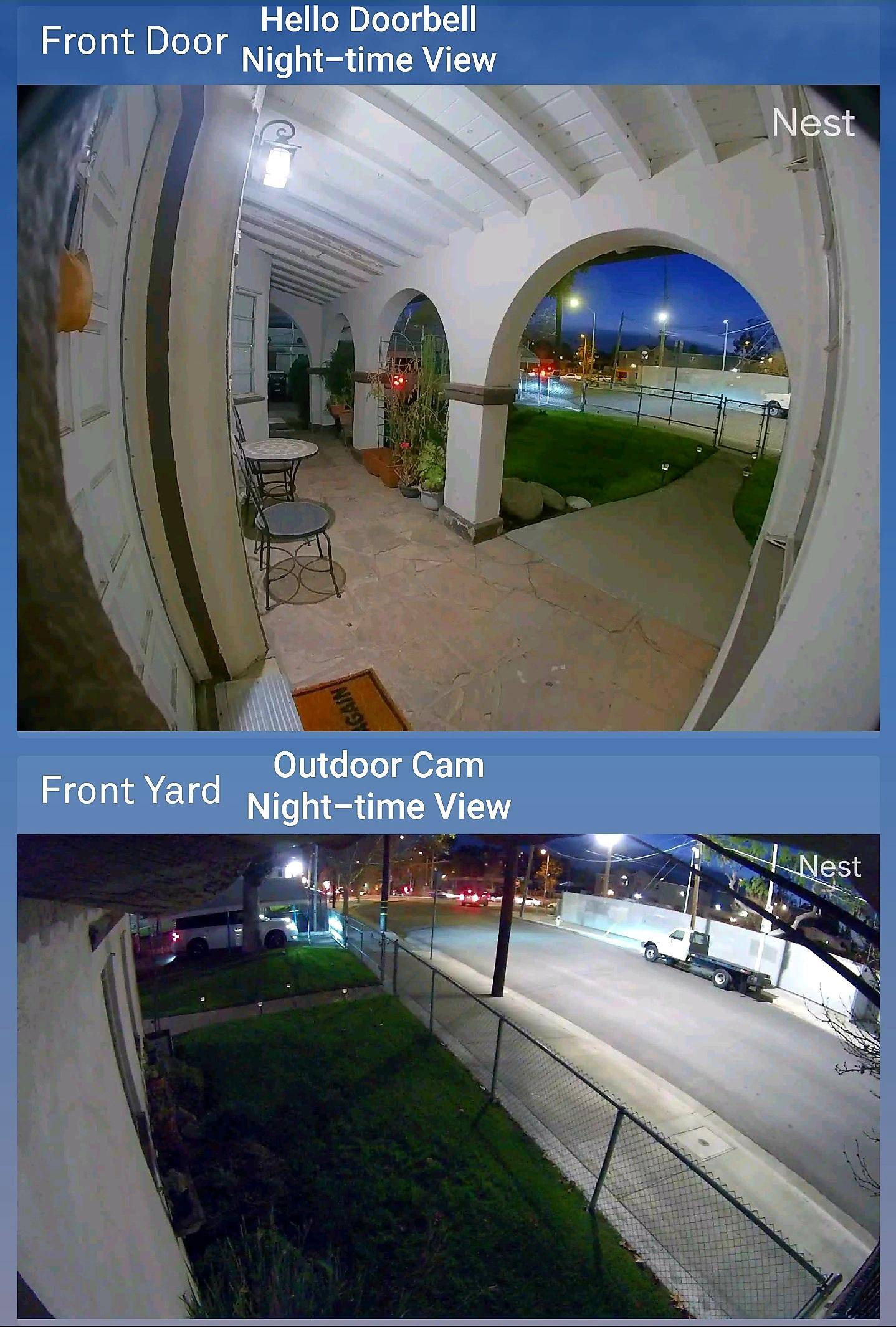Open the Front Door camera feed
Screen dimensions: 896x1327
click(448, 408)
